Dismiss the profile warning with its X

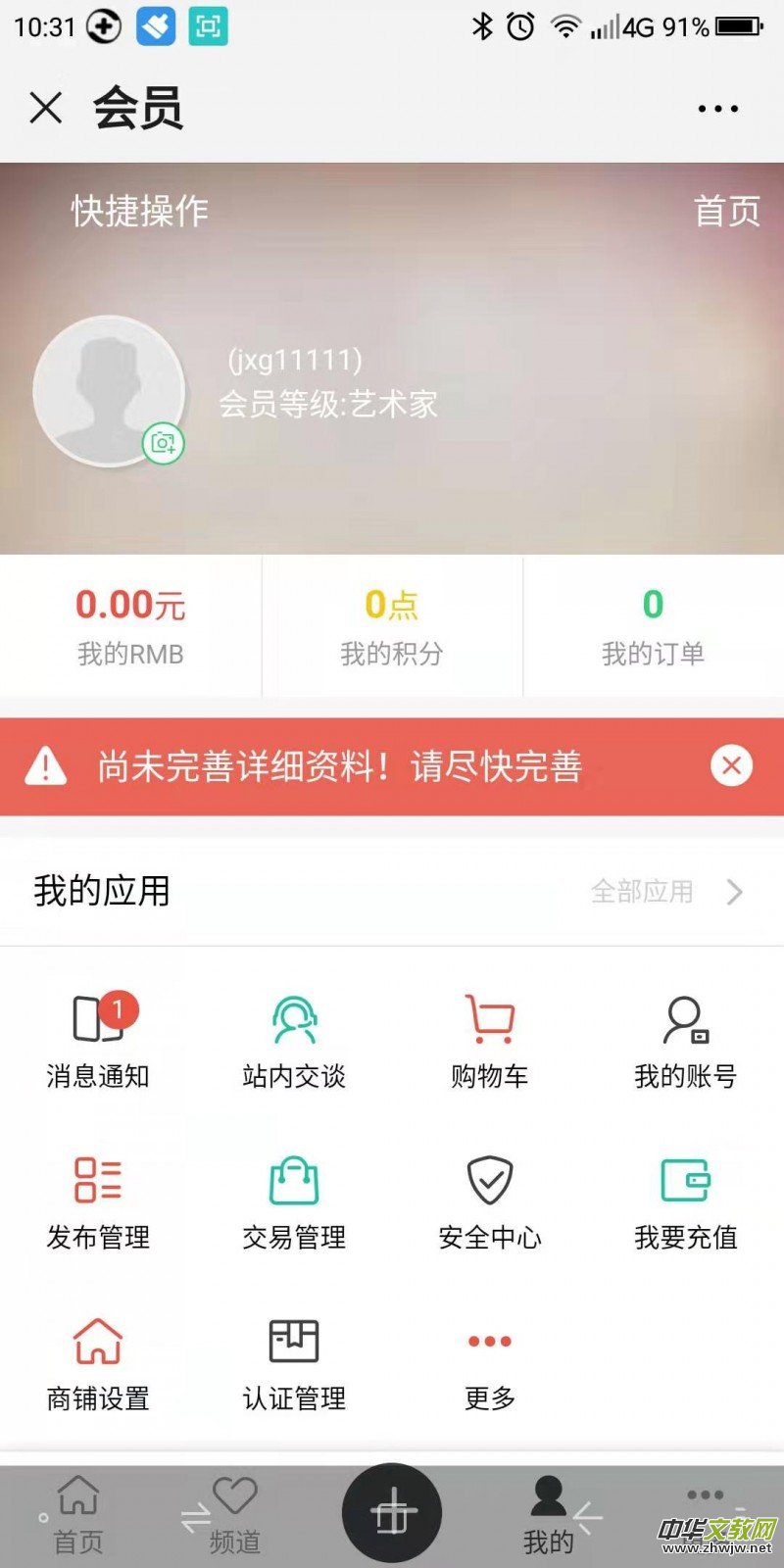(x=733, y=765)
